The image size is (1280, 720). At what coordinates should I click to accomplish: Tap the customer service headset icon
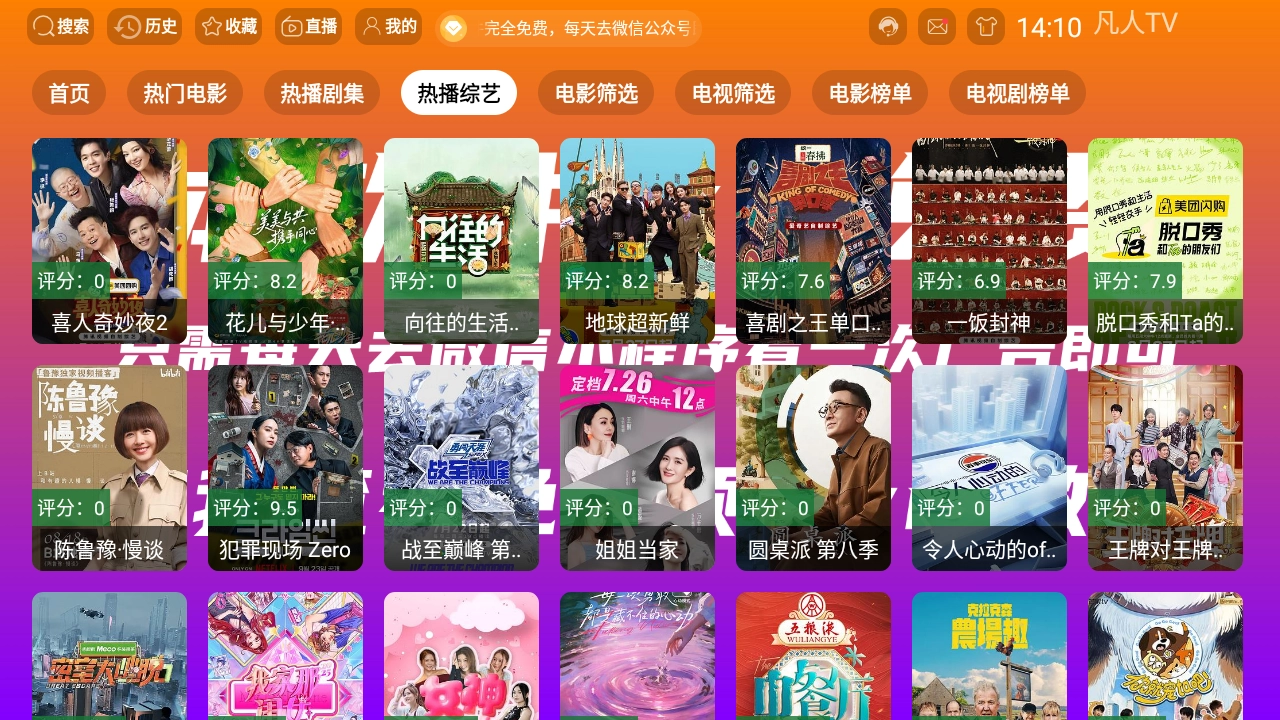coord(888,27)
